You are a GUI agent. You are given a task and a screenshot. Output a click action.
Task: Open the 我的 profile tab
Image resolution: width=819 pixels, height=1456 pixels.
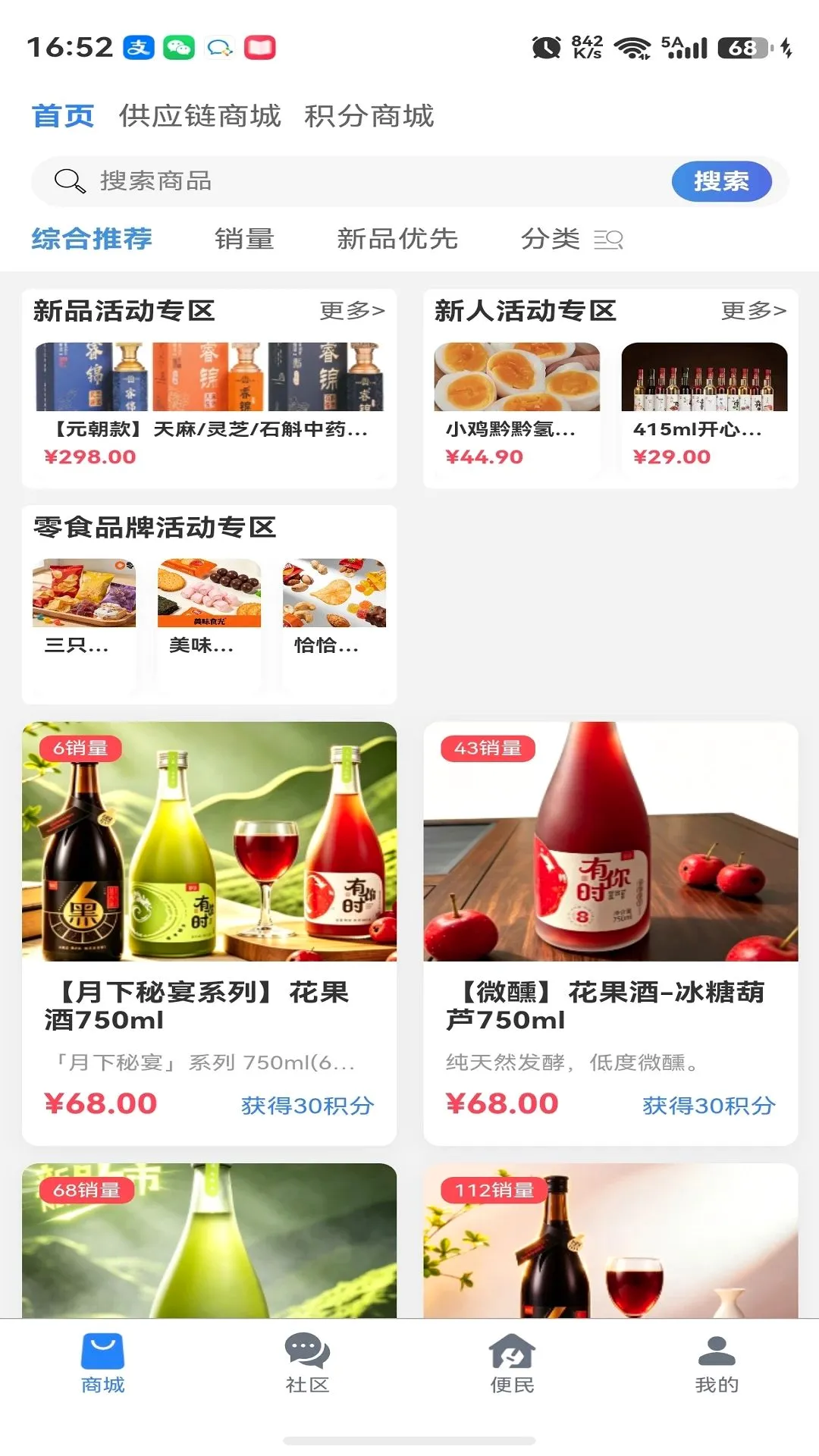717,1363
